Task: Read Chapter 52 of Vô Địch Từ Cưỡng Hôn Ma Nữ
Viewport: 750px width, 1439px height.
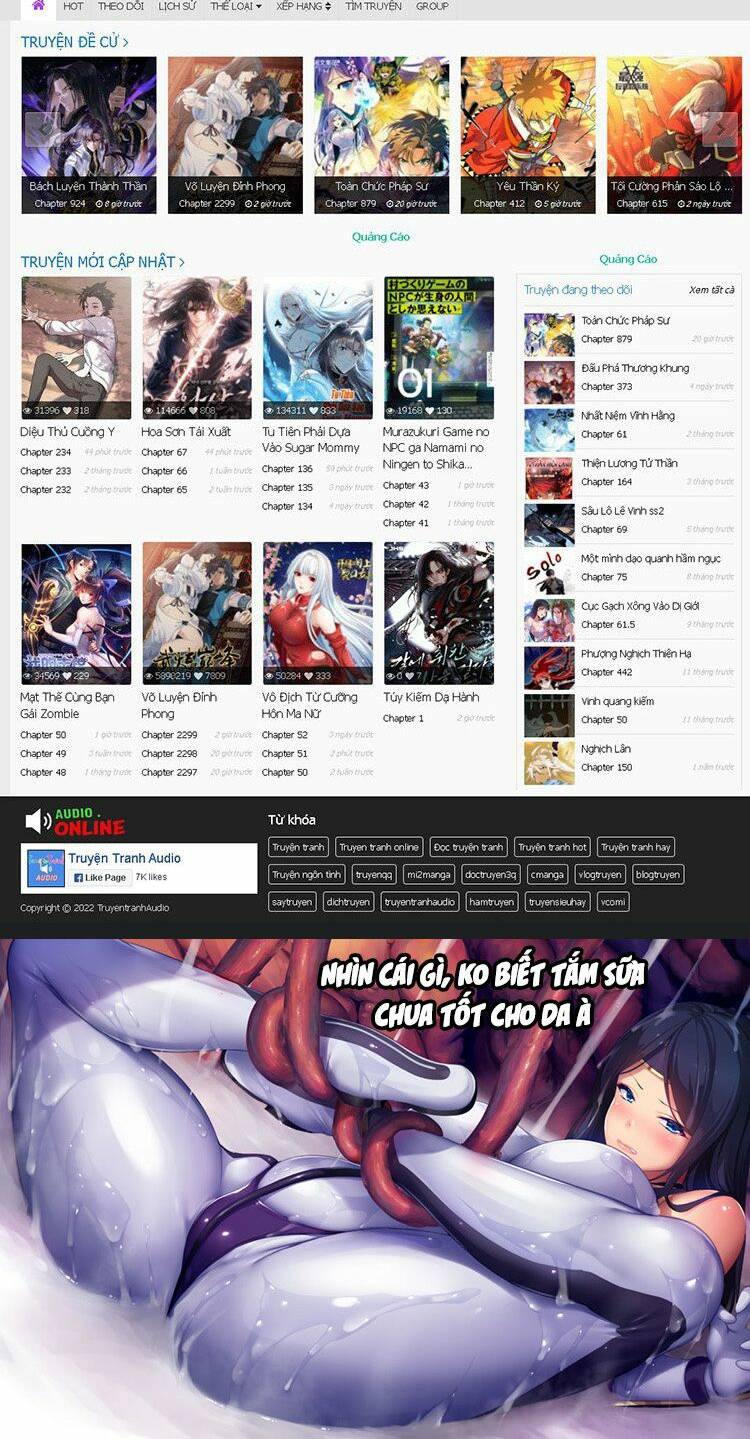Action: pyautogui.click(x=284, y=735)
